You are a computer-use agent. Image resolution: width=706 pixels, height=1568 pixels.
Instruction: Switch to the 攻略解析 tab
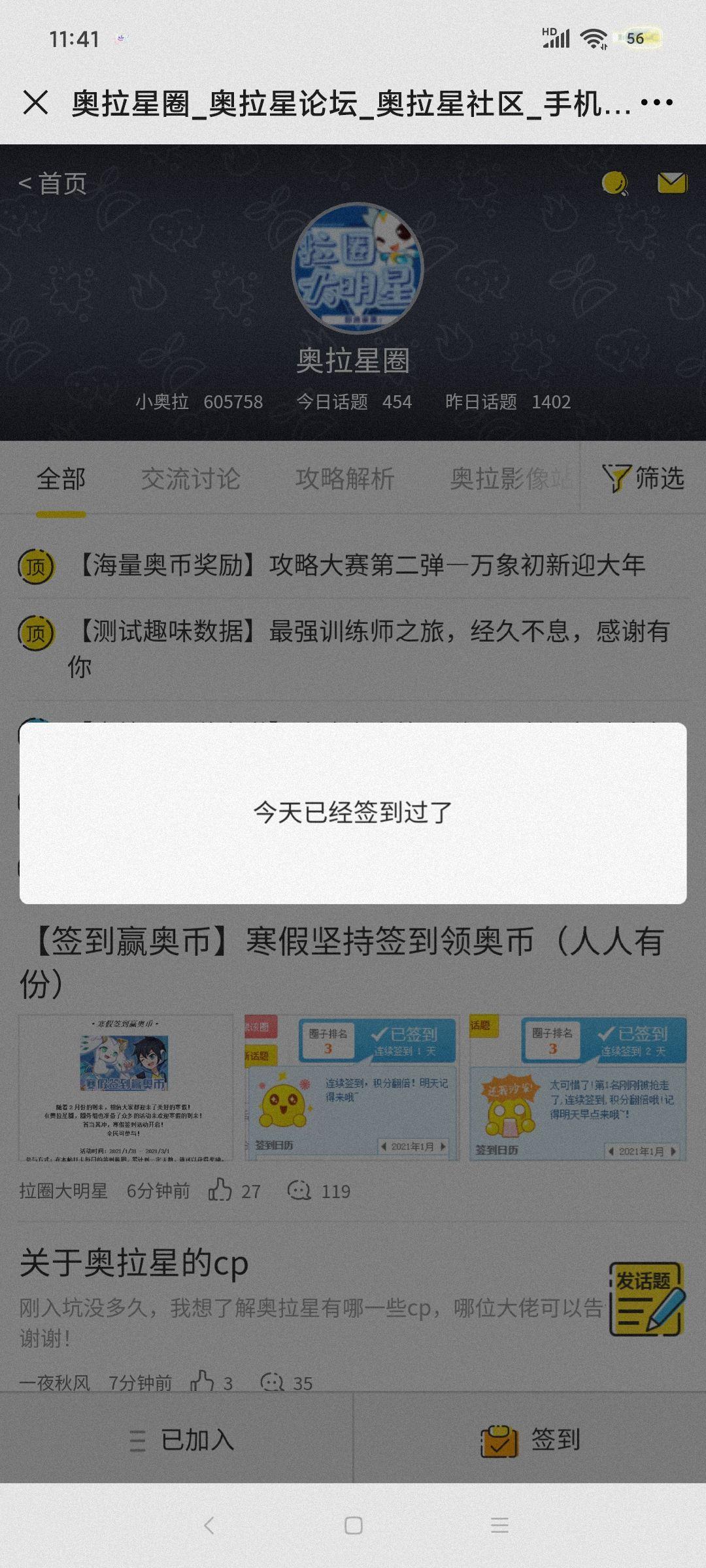pyautogui.click(x=345, y=479)
